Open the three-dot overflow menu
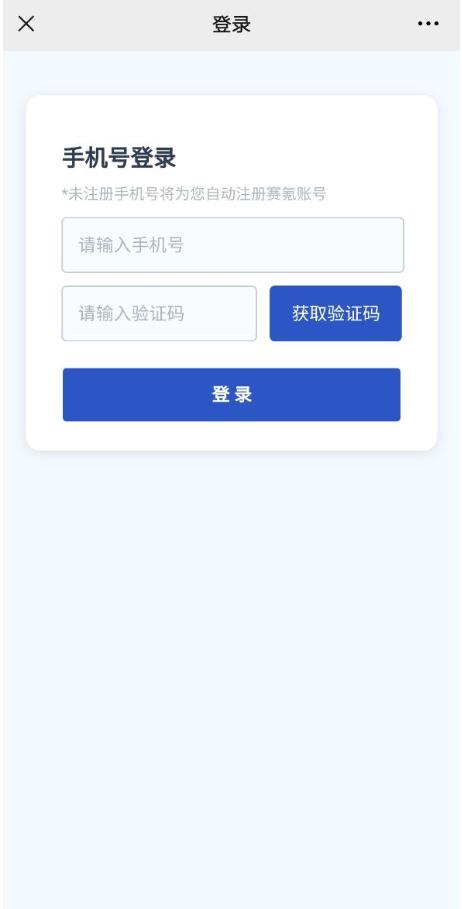The width and height of the screenshot is (462, 909). coord(428,24)
